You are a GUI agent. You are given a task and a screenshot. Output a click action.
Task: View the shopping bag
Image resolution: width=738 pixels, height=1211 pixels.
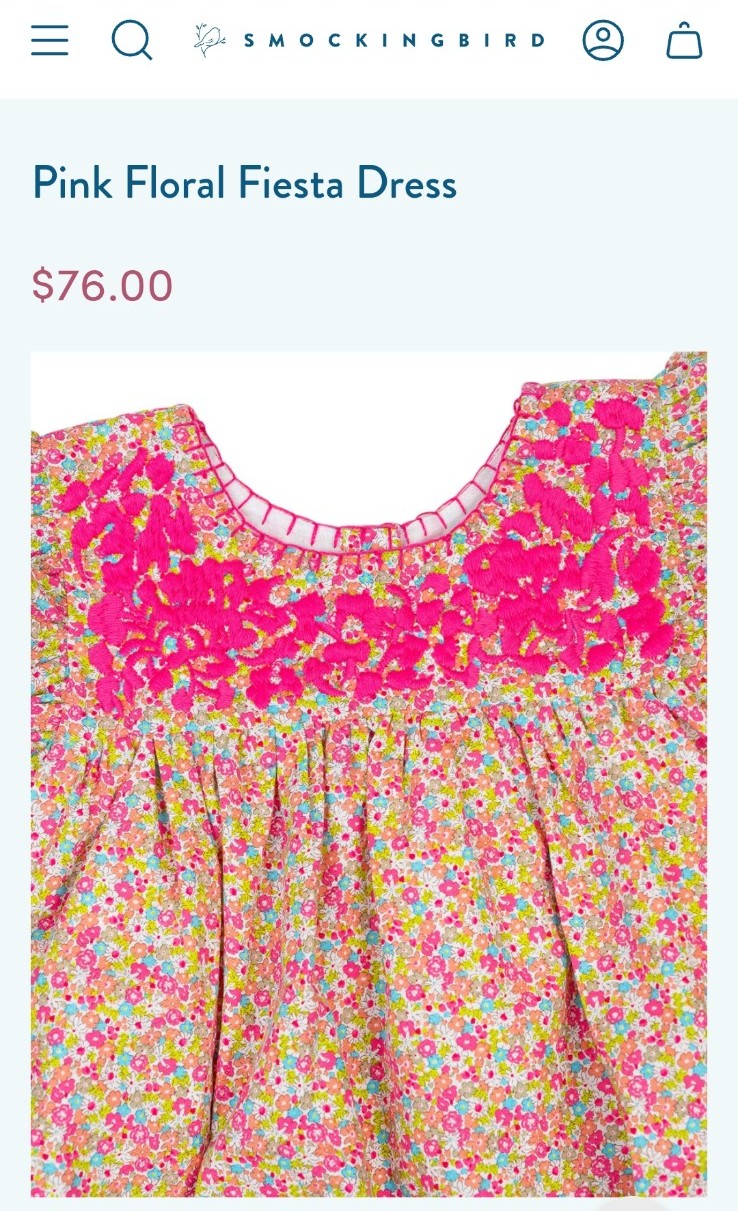[685, 40]
